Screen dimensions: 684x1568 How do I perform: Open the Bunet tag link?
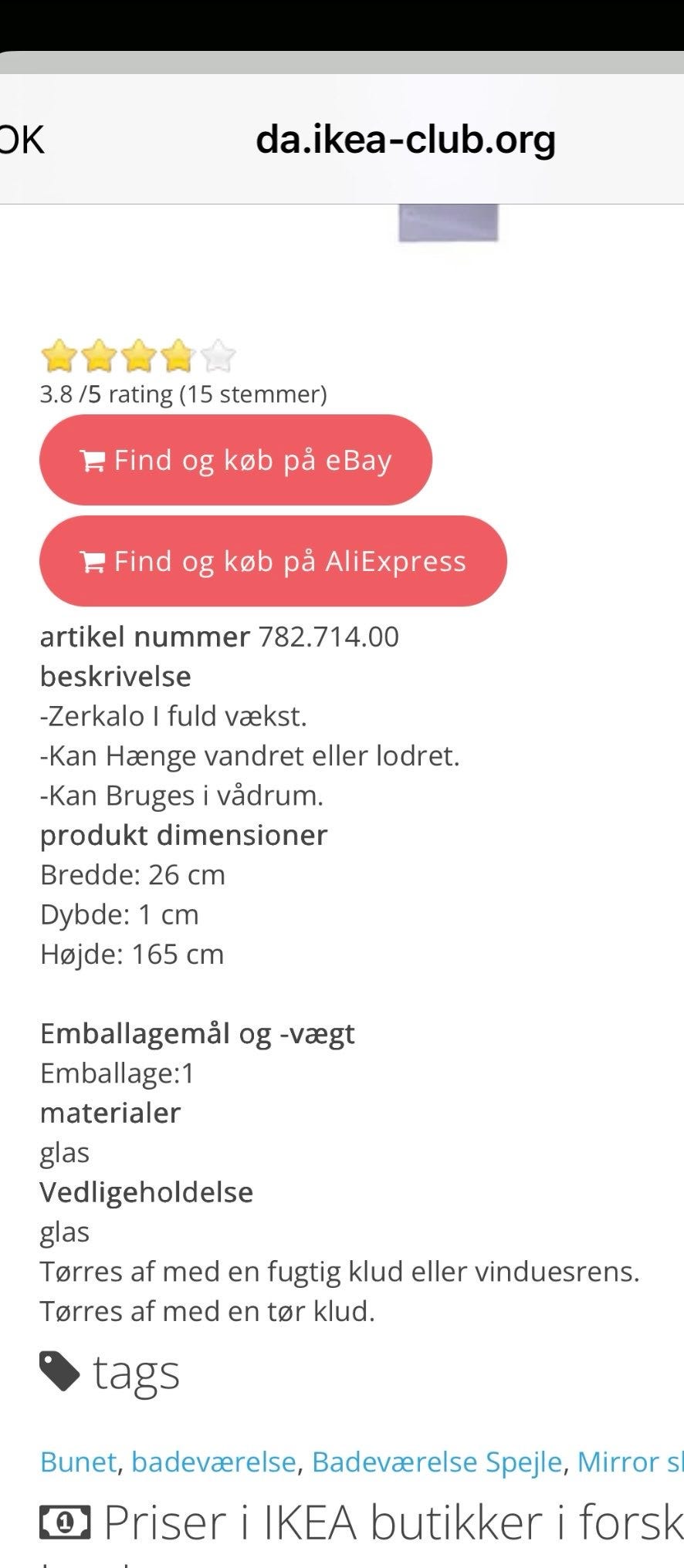point(77,1461)
